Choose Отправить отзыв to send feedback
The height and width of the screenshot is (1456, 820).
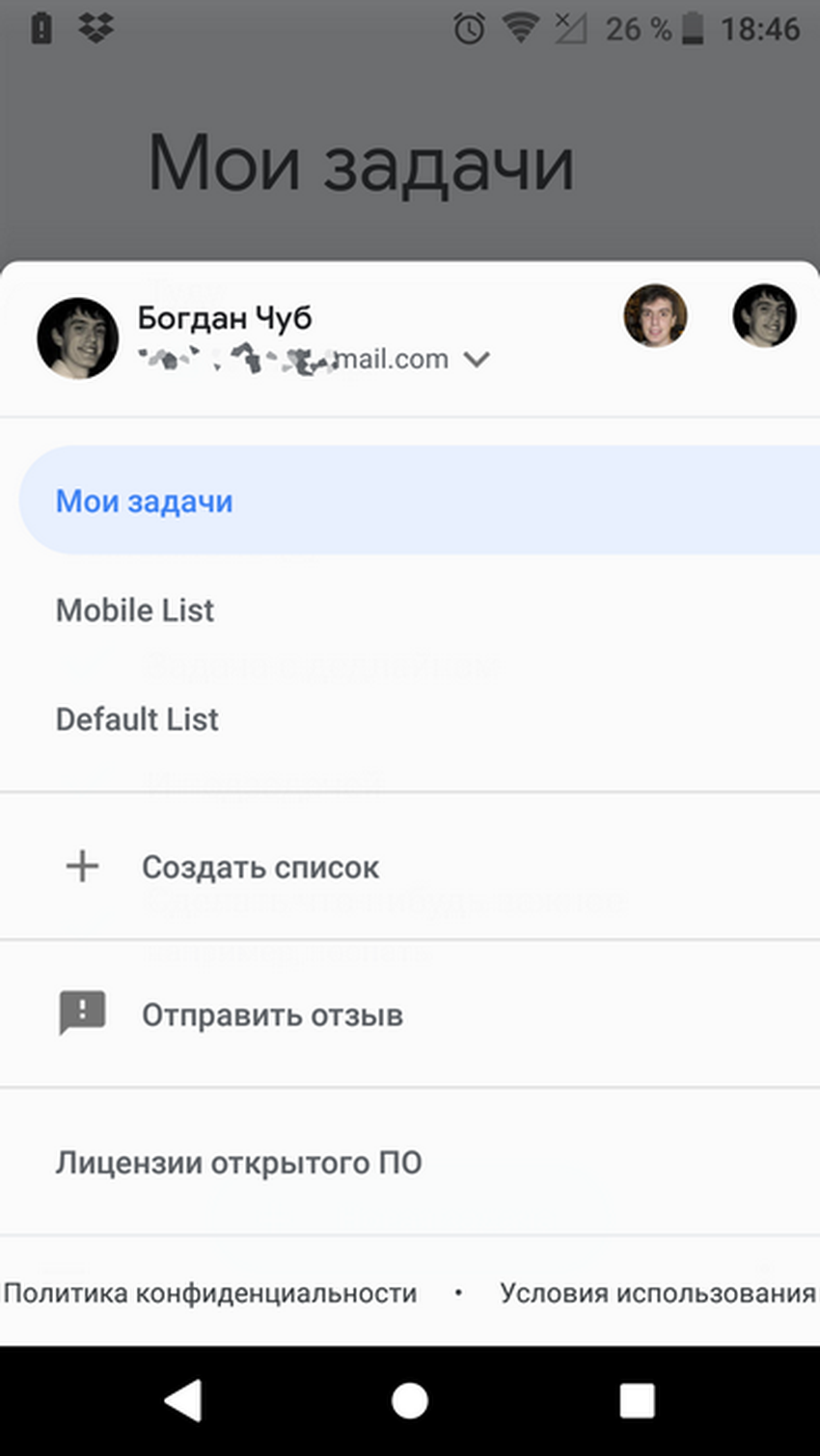coord(272,1014)
